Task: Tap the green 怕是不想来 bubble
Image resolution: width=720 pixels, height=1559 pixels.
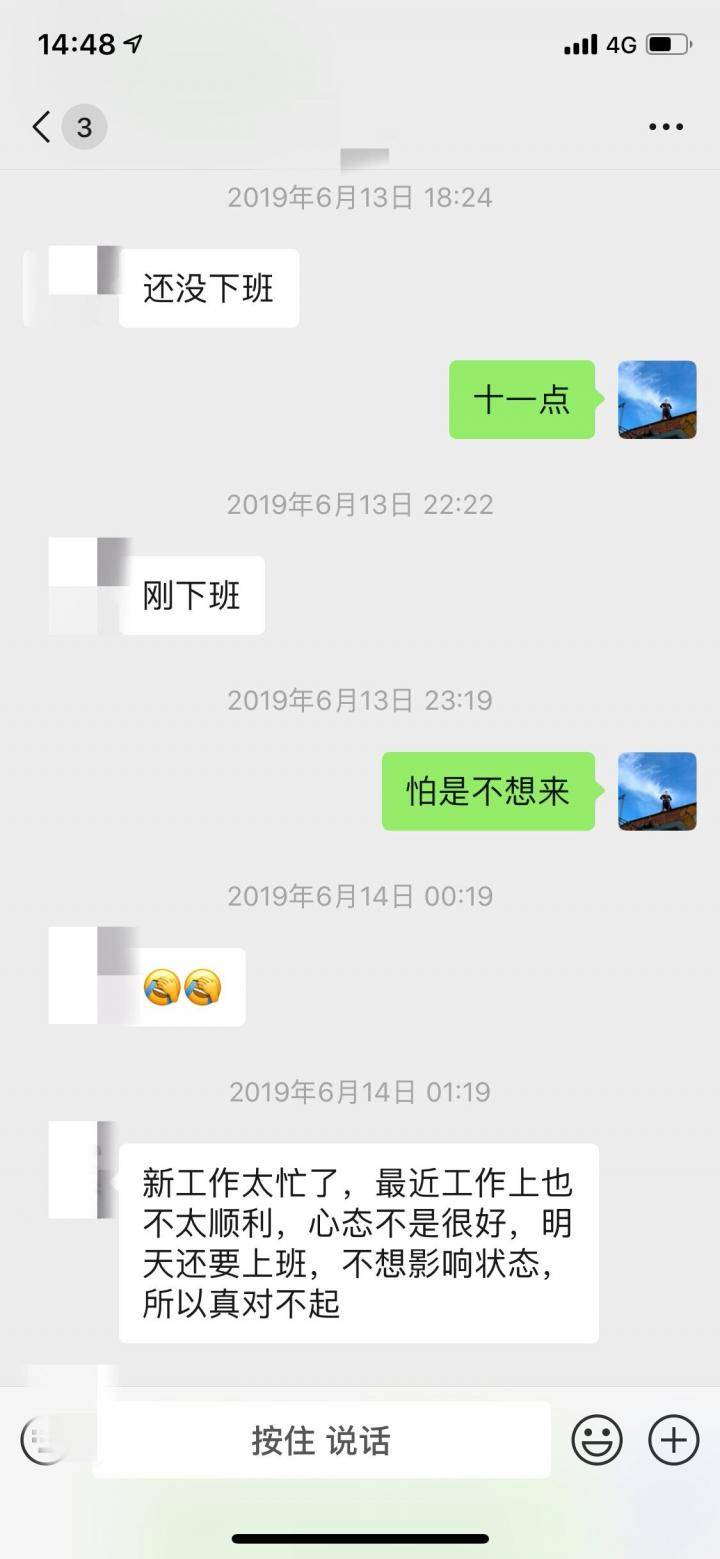Action: (488, 790)
